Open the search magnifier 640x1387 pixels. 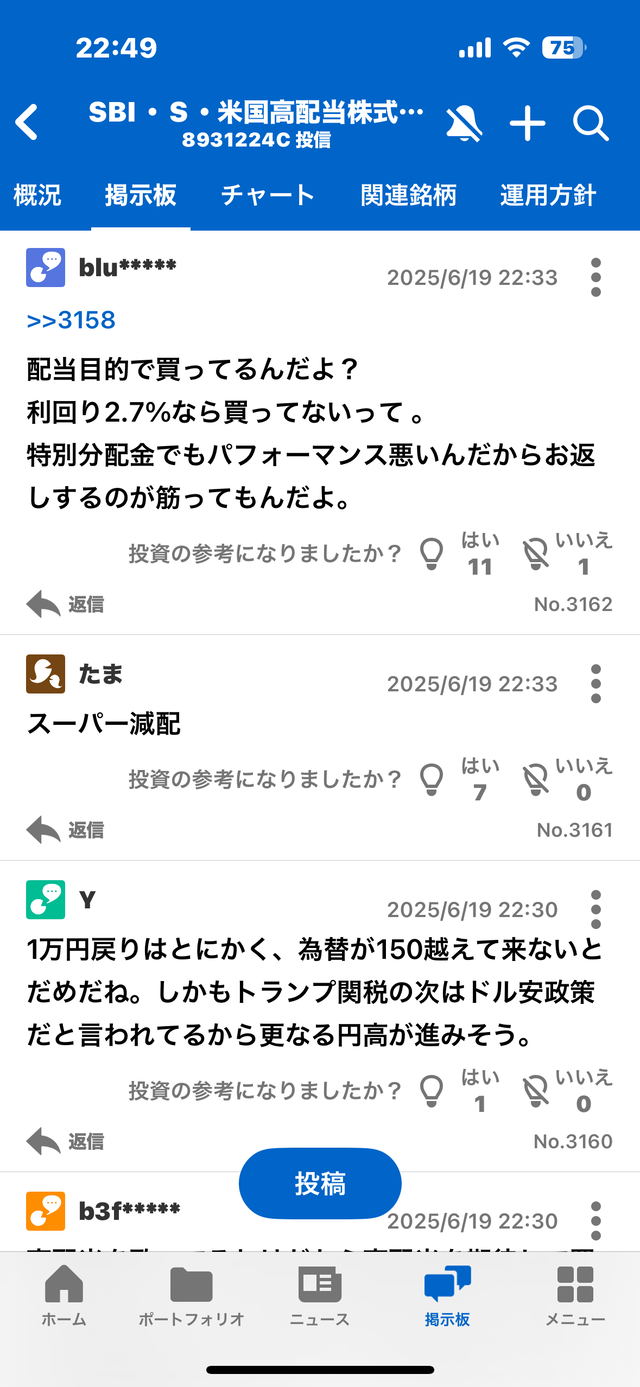[x=591, y=123]
